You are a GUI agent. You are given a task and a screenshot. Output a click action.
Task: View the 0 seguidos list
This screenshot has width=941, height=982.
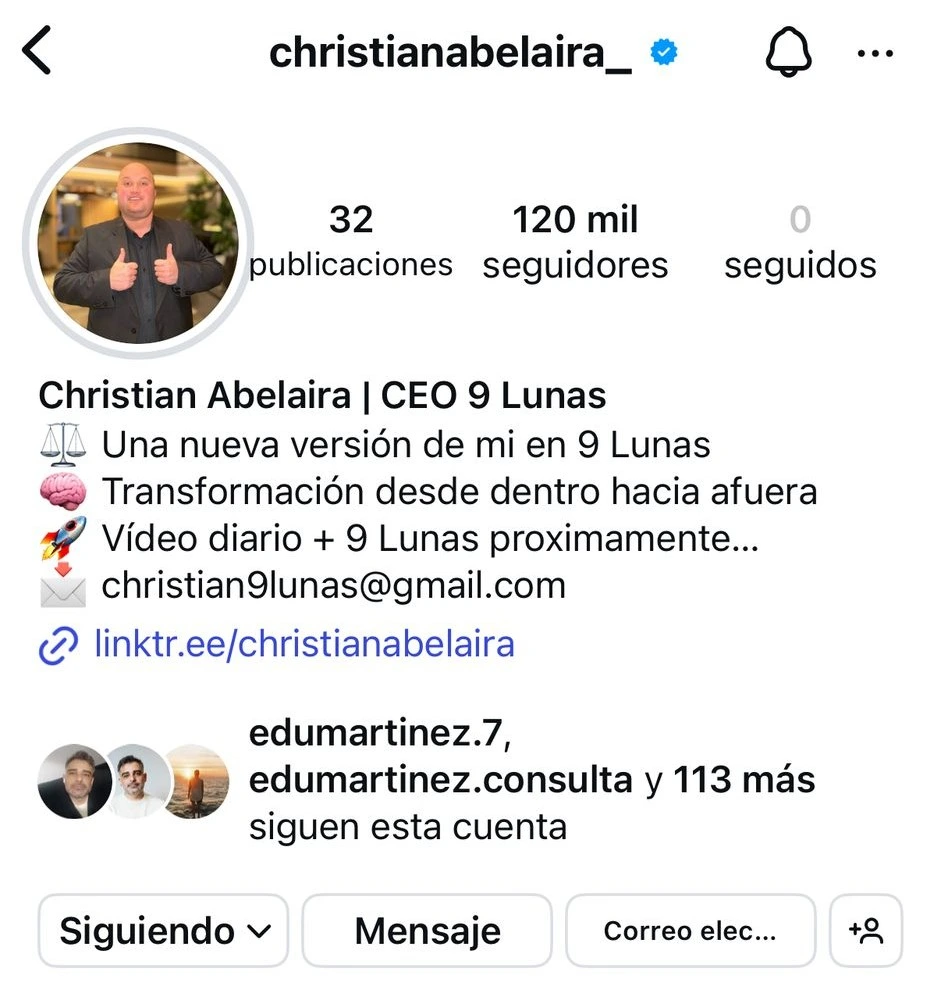tap(800, 241)
